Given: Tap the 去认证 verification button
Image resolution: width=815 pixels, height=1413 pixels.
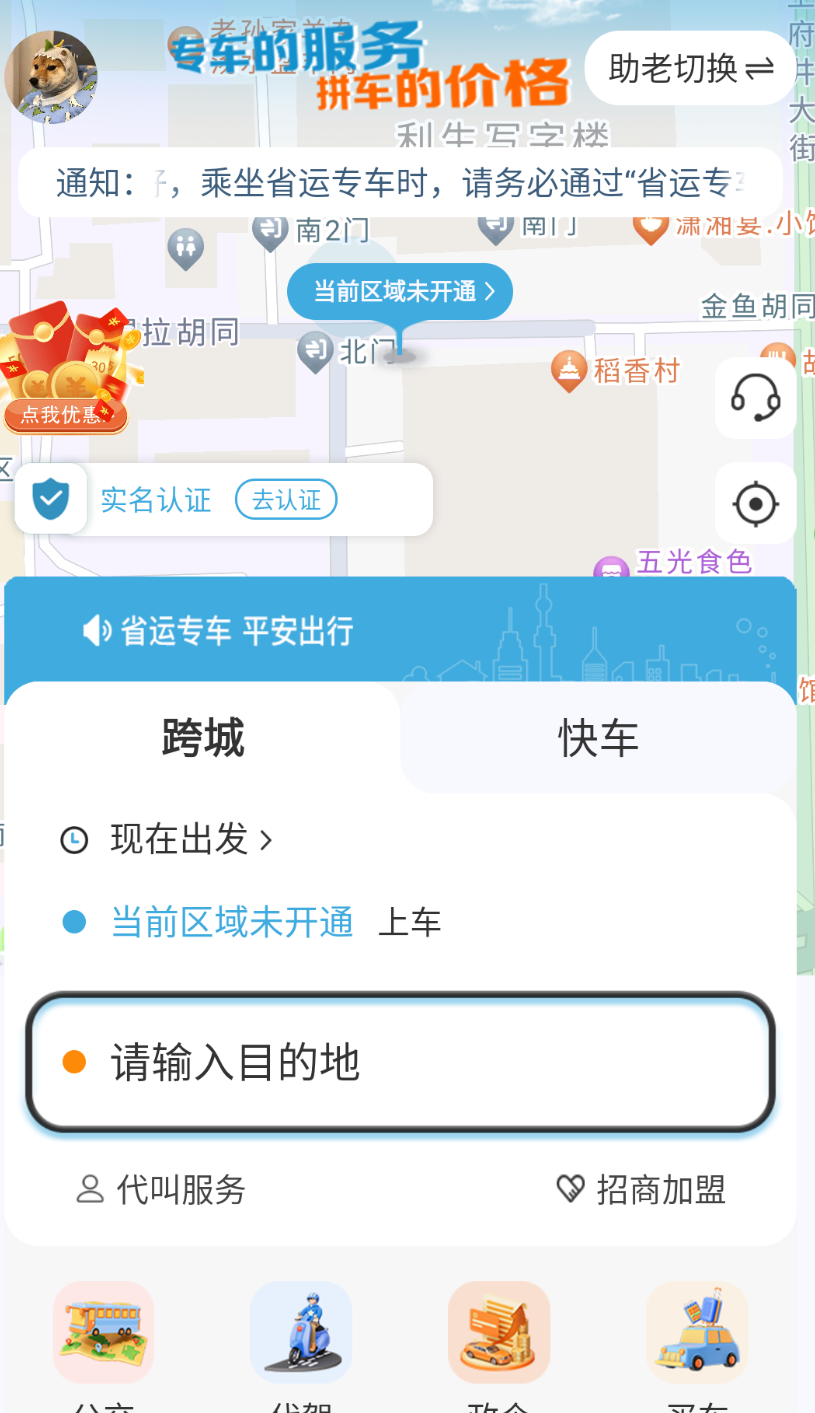Looking at the screenshot, I should coord(286,499).
